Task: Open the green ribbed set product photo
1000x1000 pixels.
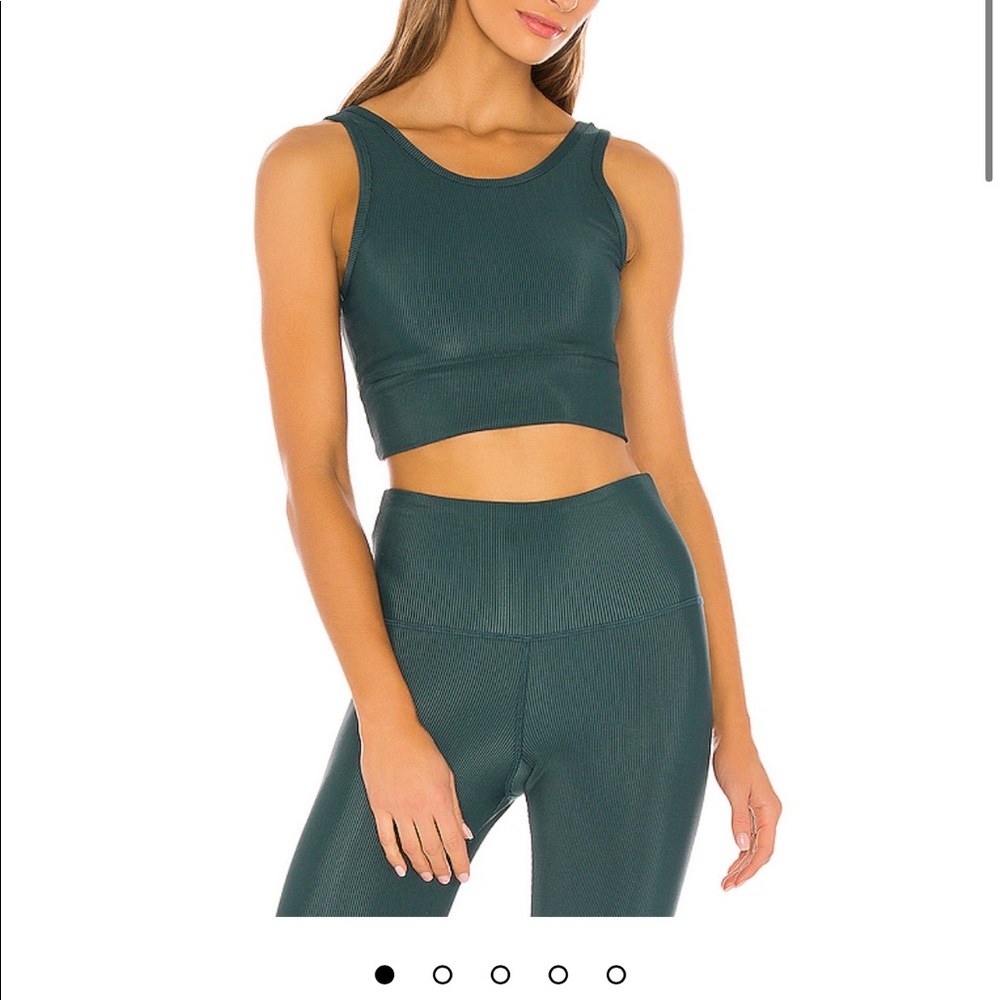Action: (500, 460)
